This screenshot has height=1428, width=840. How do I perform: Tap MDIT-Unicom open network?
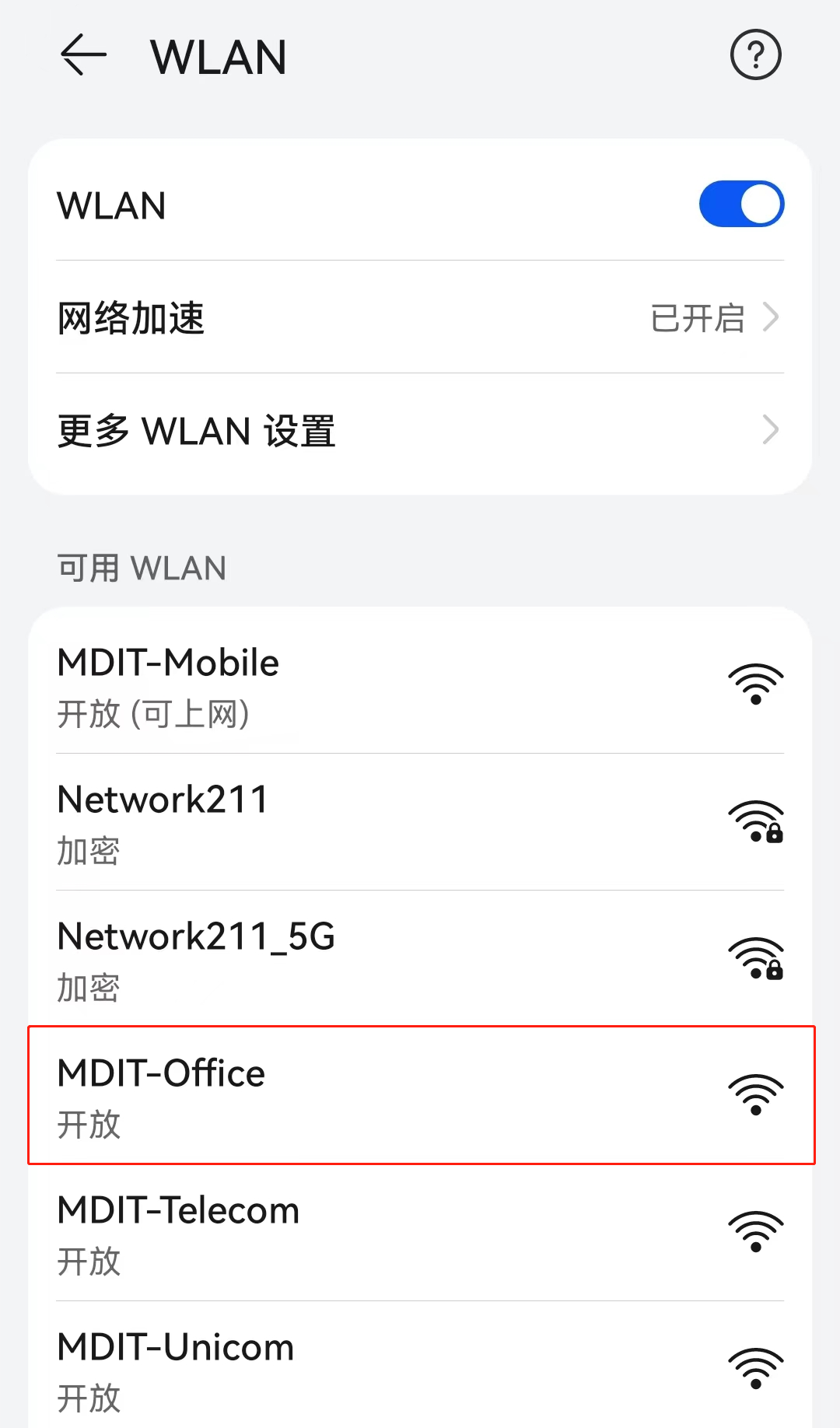click(x=420, y=1369)
